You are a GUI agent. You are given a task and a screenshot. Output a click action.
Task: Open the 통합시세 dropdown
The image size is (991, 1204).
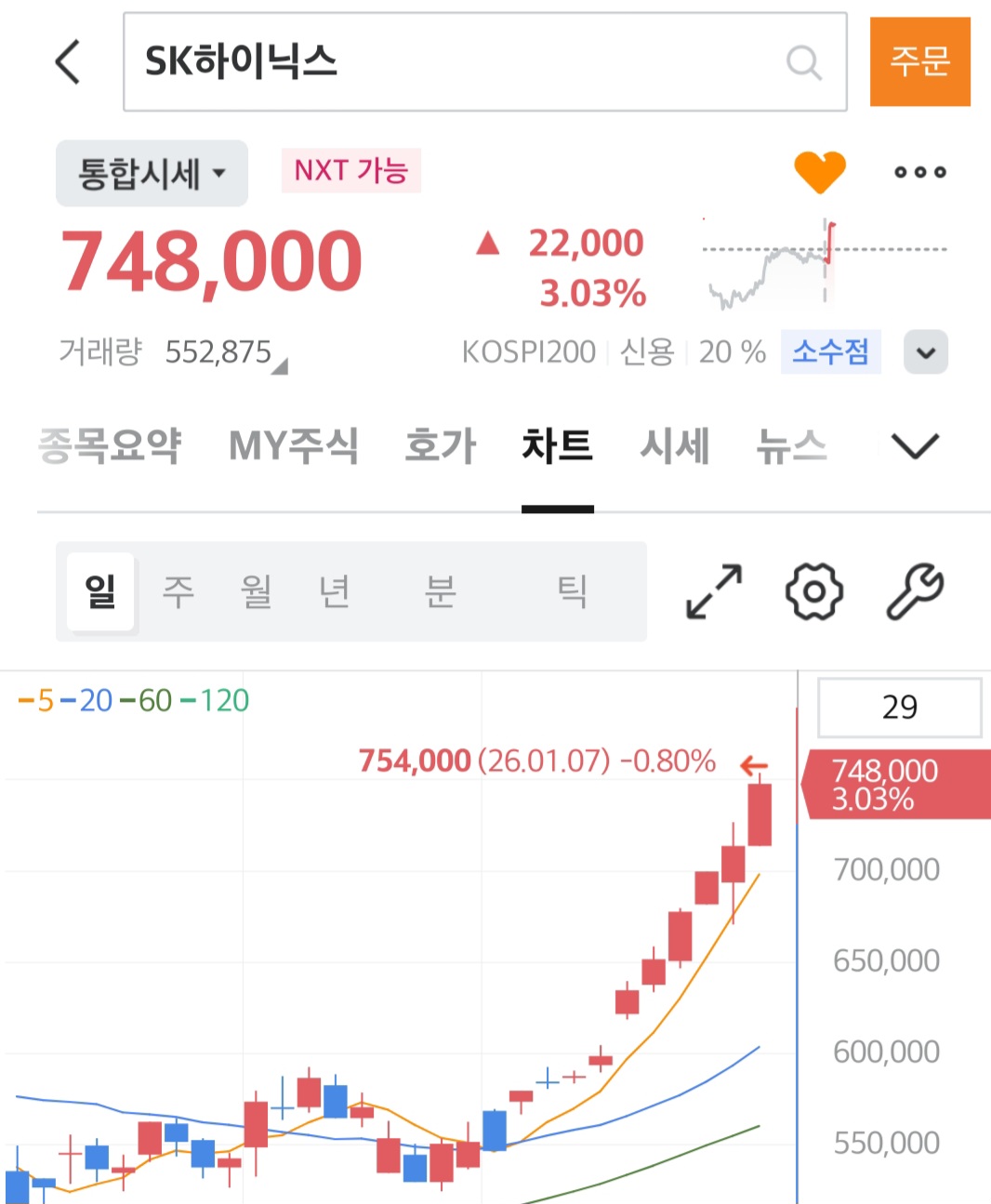pyautogui.click(x=151, y=172)
